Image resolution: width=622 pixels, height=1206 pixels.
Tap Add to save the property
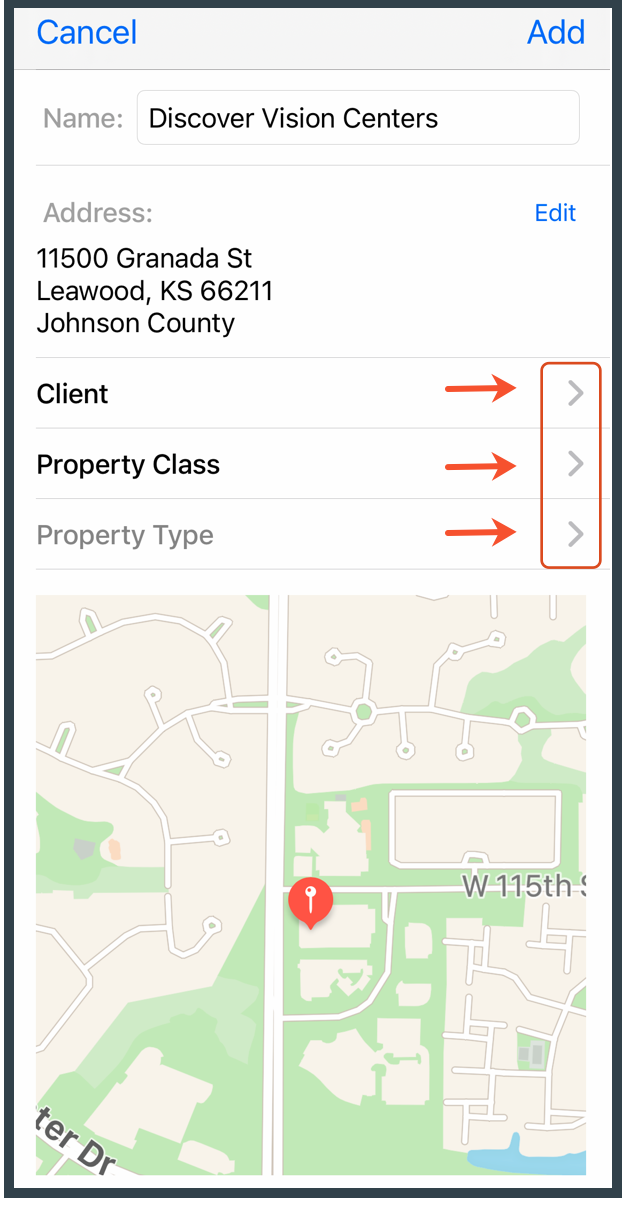click(x=555, y=32)
